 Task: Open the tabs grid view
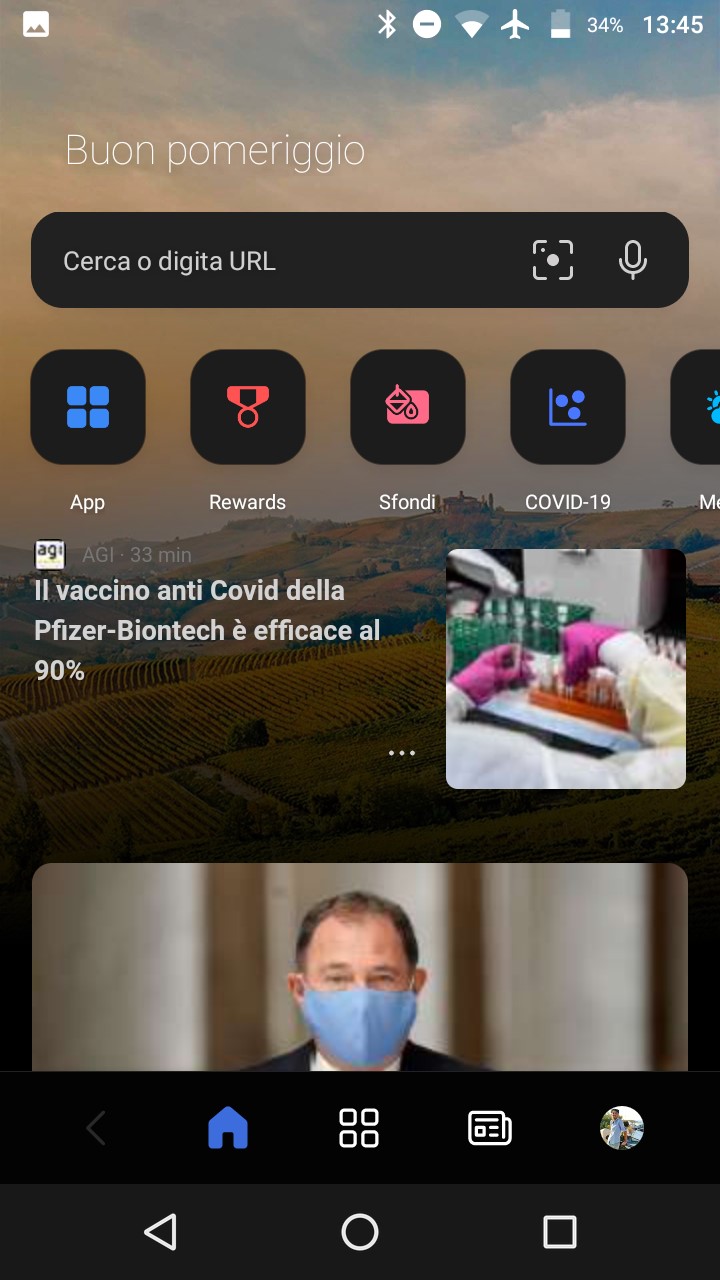(x=359, y=1128)
